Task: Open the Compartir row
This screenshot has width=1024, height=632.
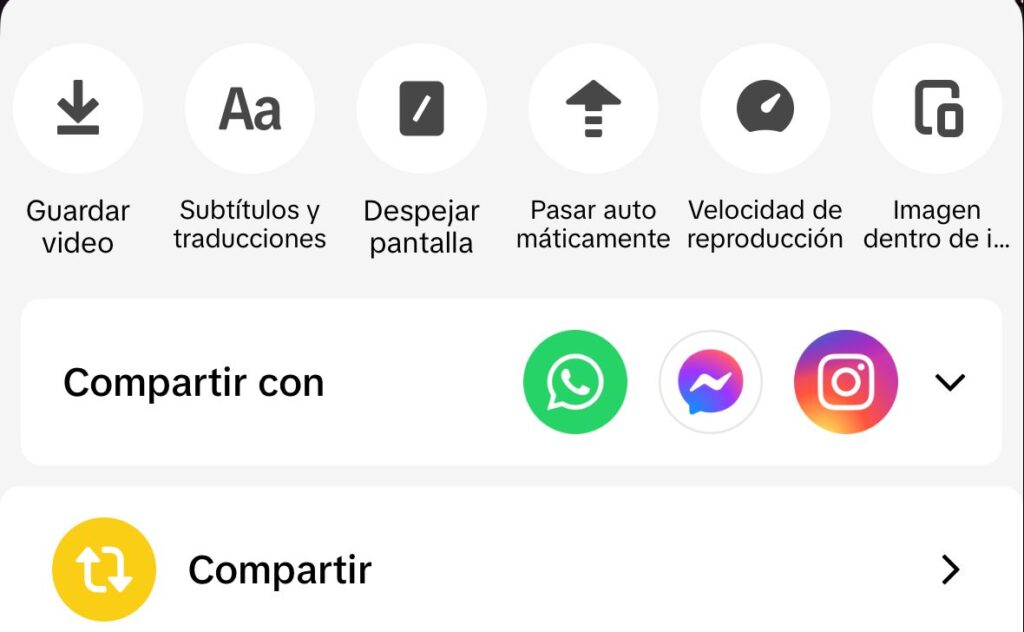Action: pyautogui.click(x=511, y=570)
